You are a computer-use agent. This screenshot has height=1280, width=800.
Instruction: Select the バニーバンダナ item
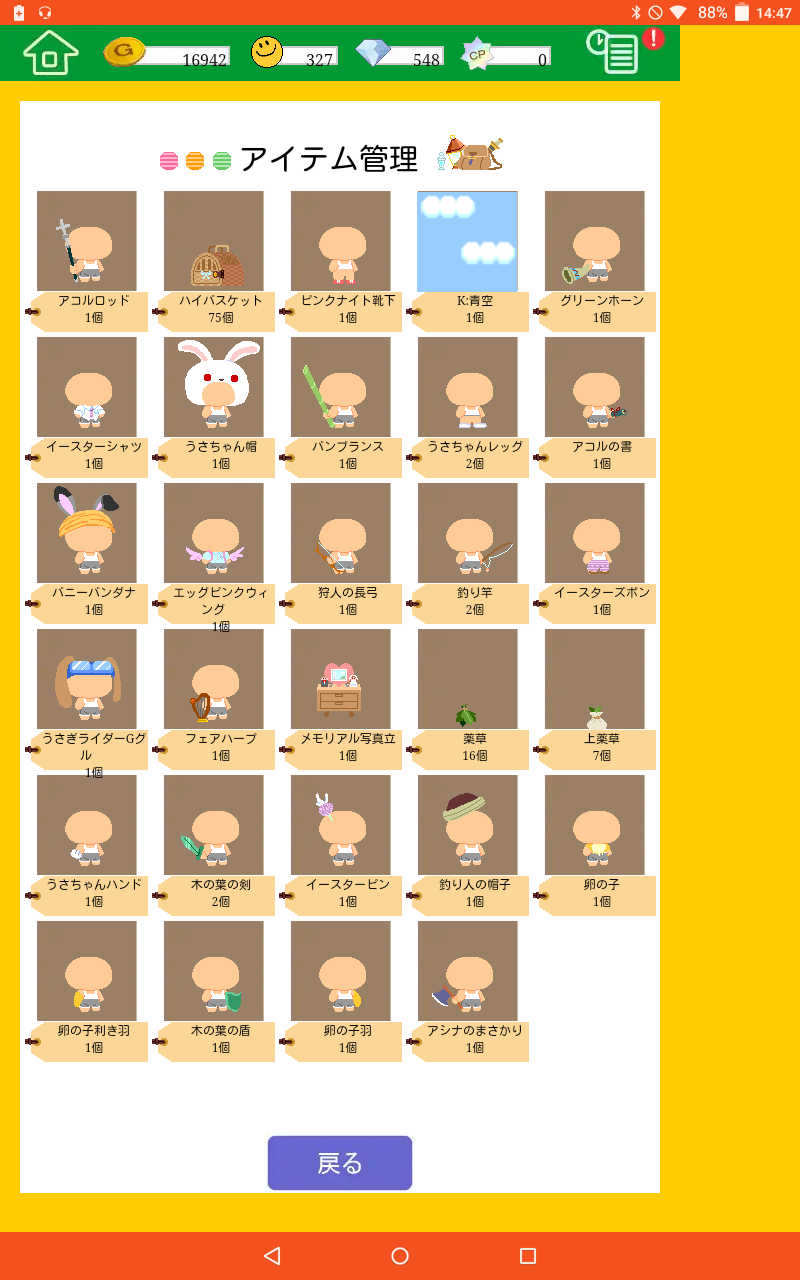click(87, 533)
